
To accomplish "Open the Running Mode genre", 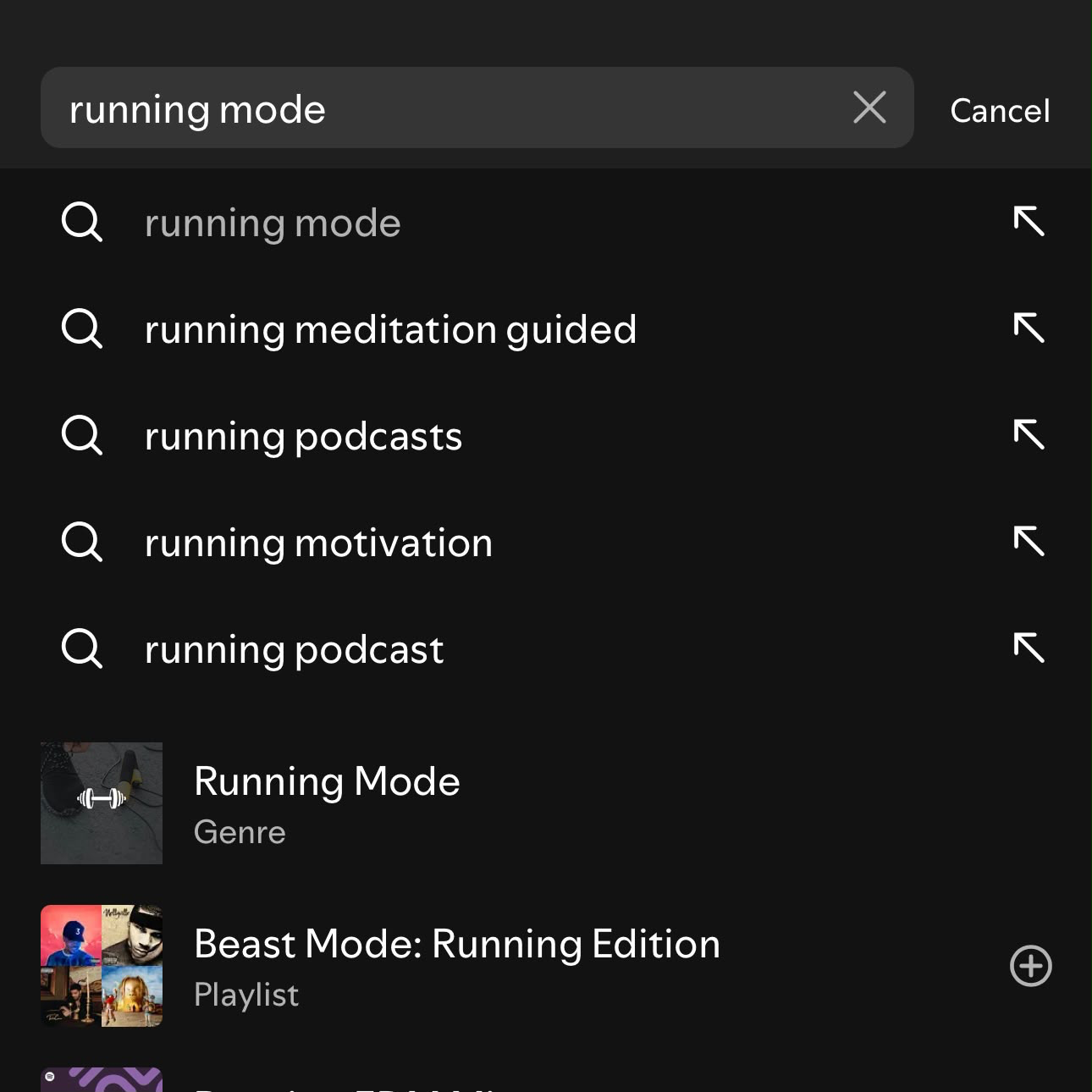I will (x=546, y=803).
